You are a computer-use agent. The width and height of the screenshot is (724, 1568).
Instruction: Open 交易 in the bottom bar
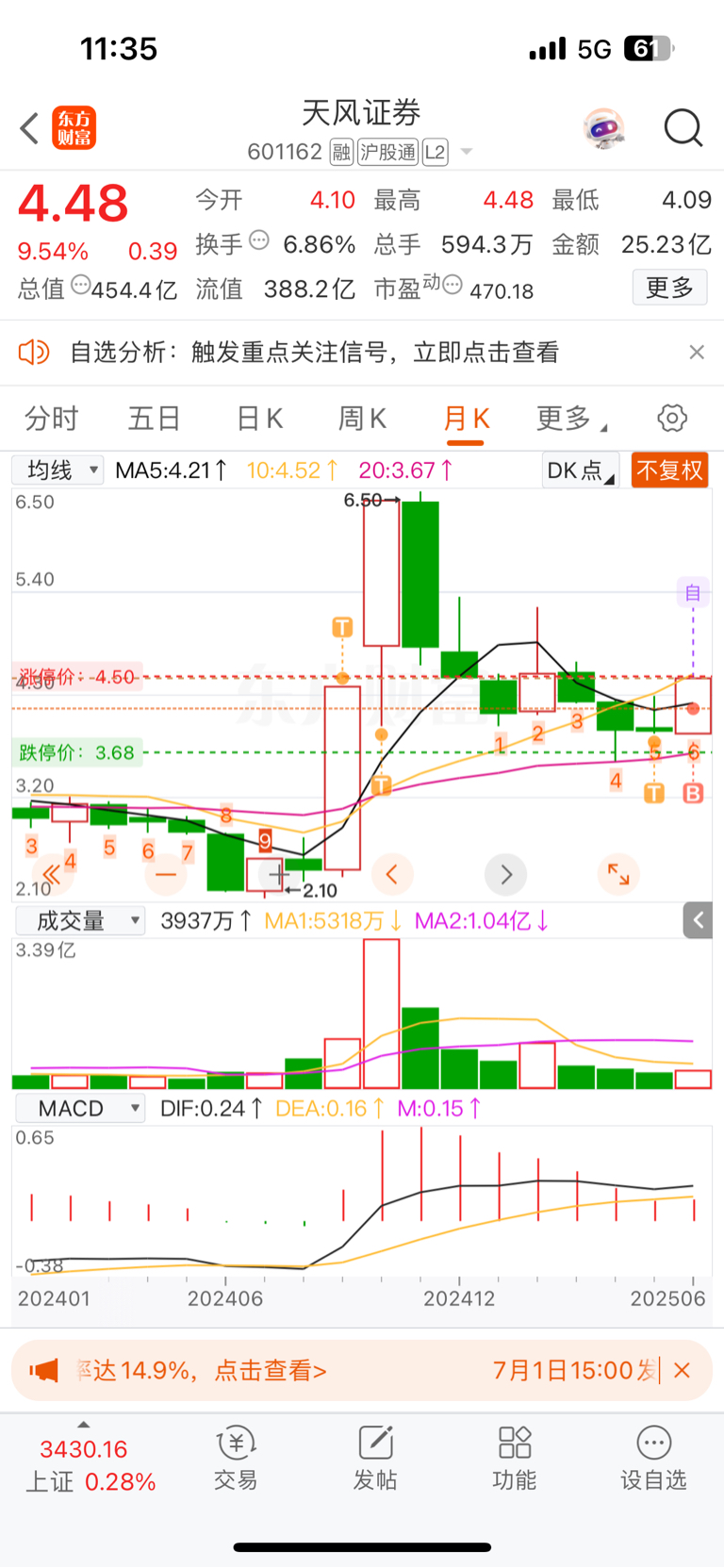tap(236, 1458)
